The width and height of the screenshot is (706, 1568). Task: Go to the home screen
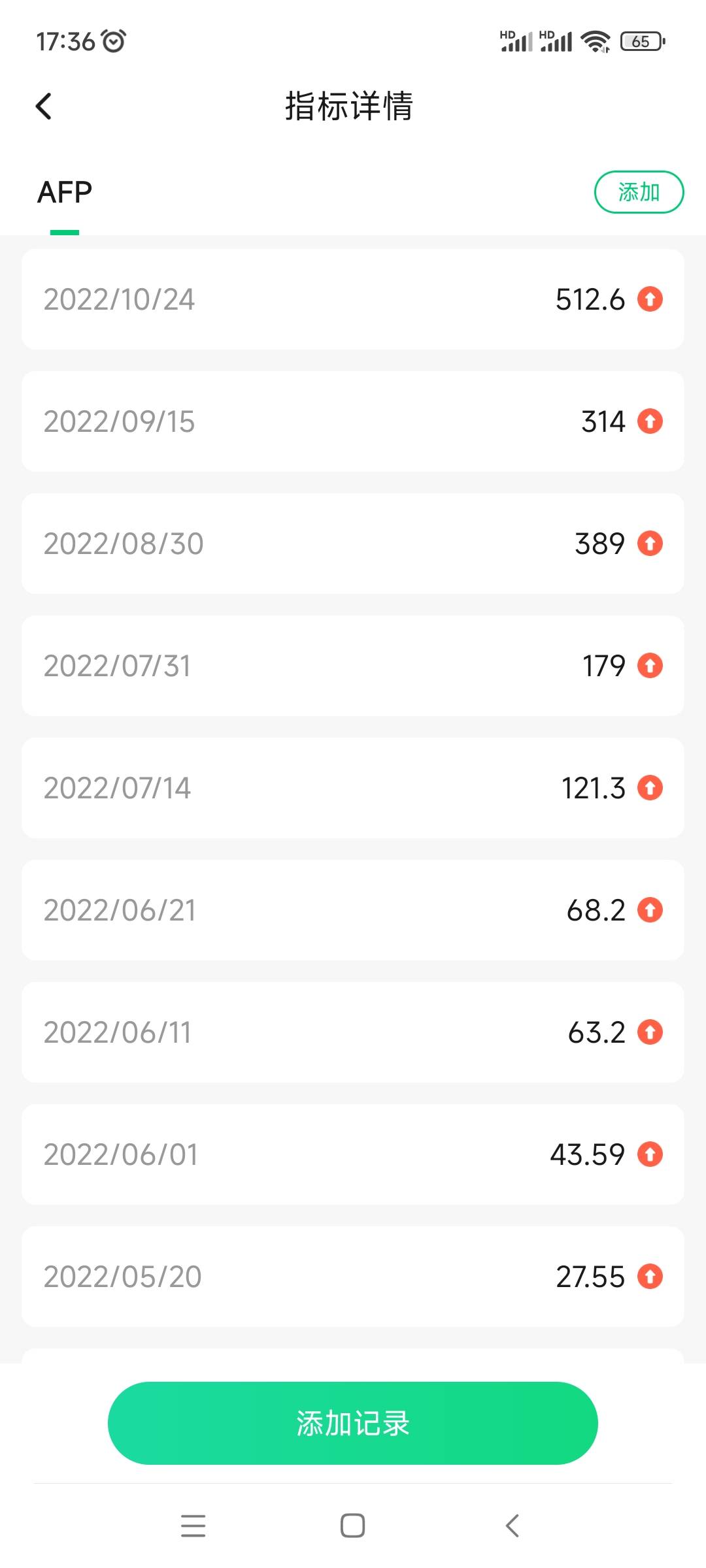tap(353, 1526)
